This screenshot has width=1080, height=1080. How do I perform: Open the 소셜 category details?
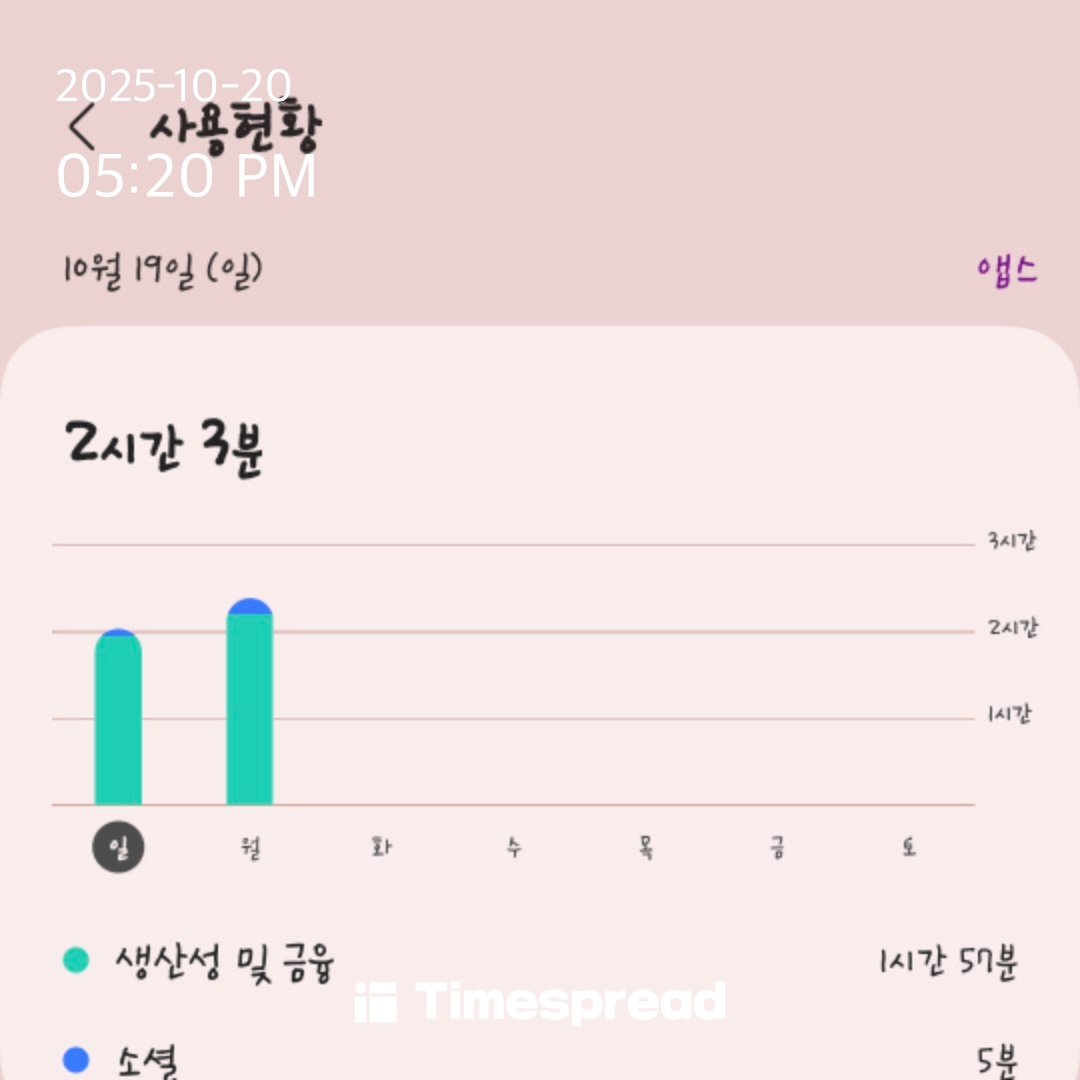pos(540,1059)
